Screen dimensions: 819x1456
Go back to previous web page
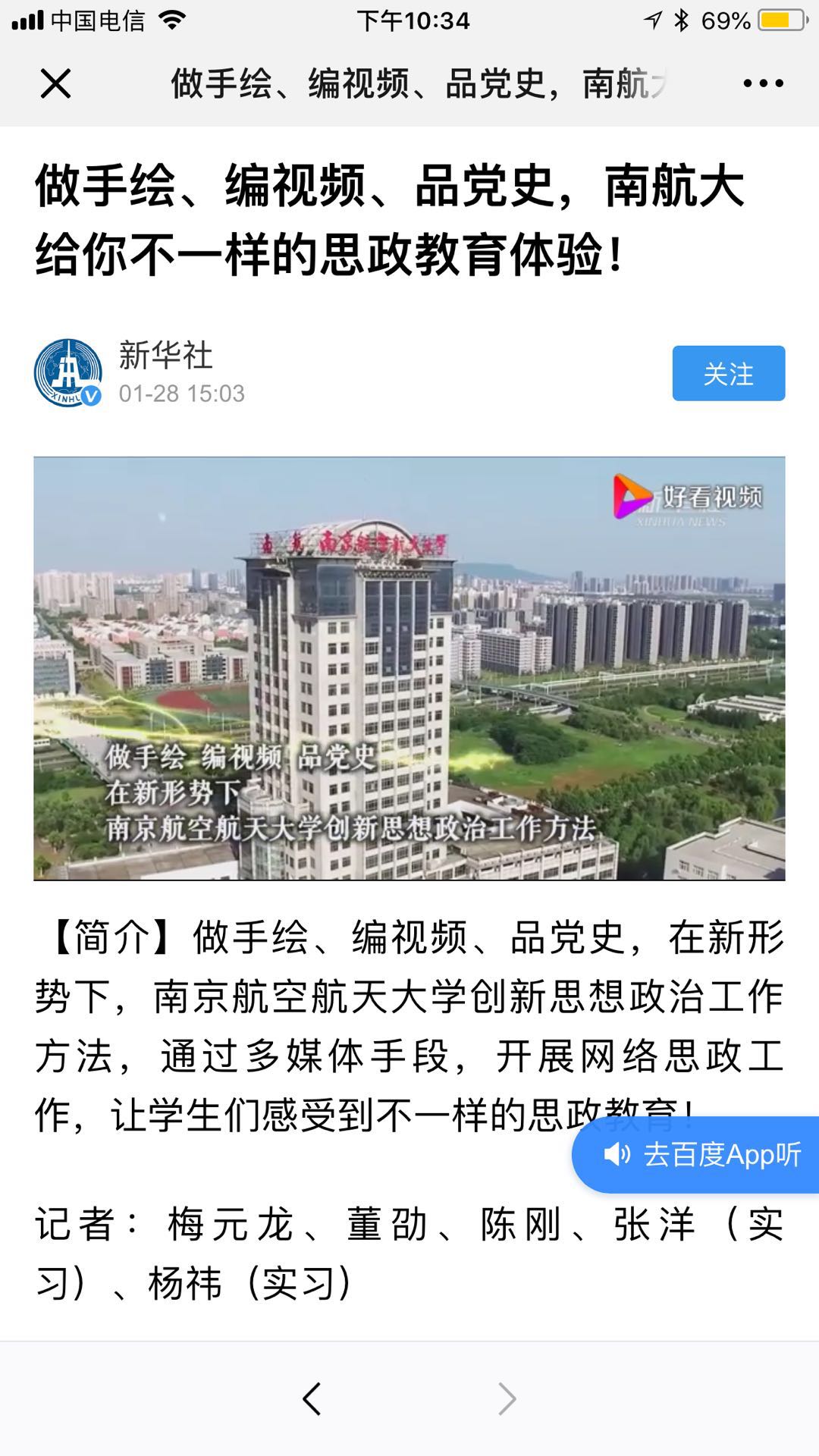pyautogui.click(x=312, y=1399)
